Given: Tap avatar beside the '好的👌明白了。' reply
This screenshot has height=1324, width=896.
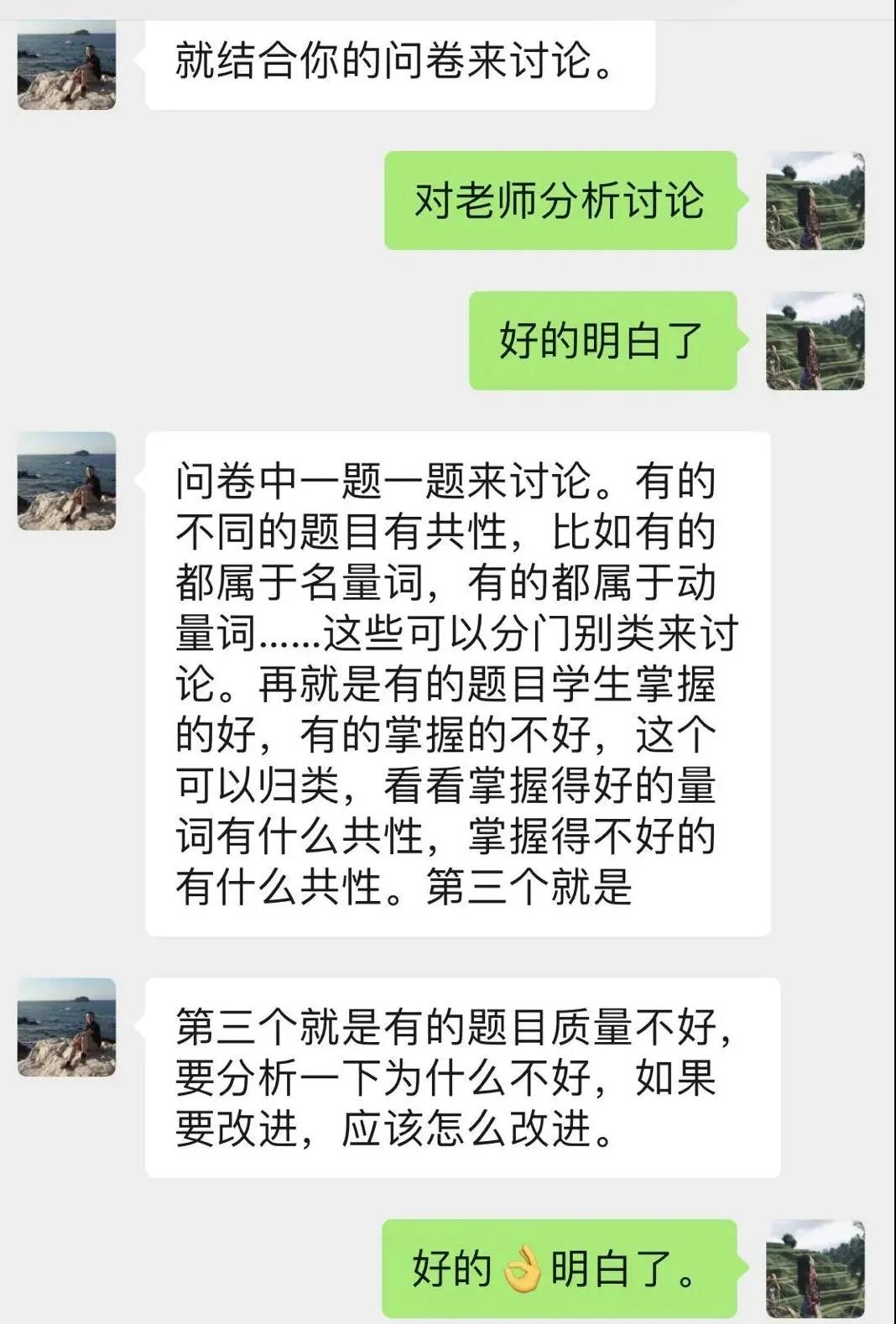Looking at the screenshot, I should [x=815, y=1270].
